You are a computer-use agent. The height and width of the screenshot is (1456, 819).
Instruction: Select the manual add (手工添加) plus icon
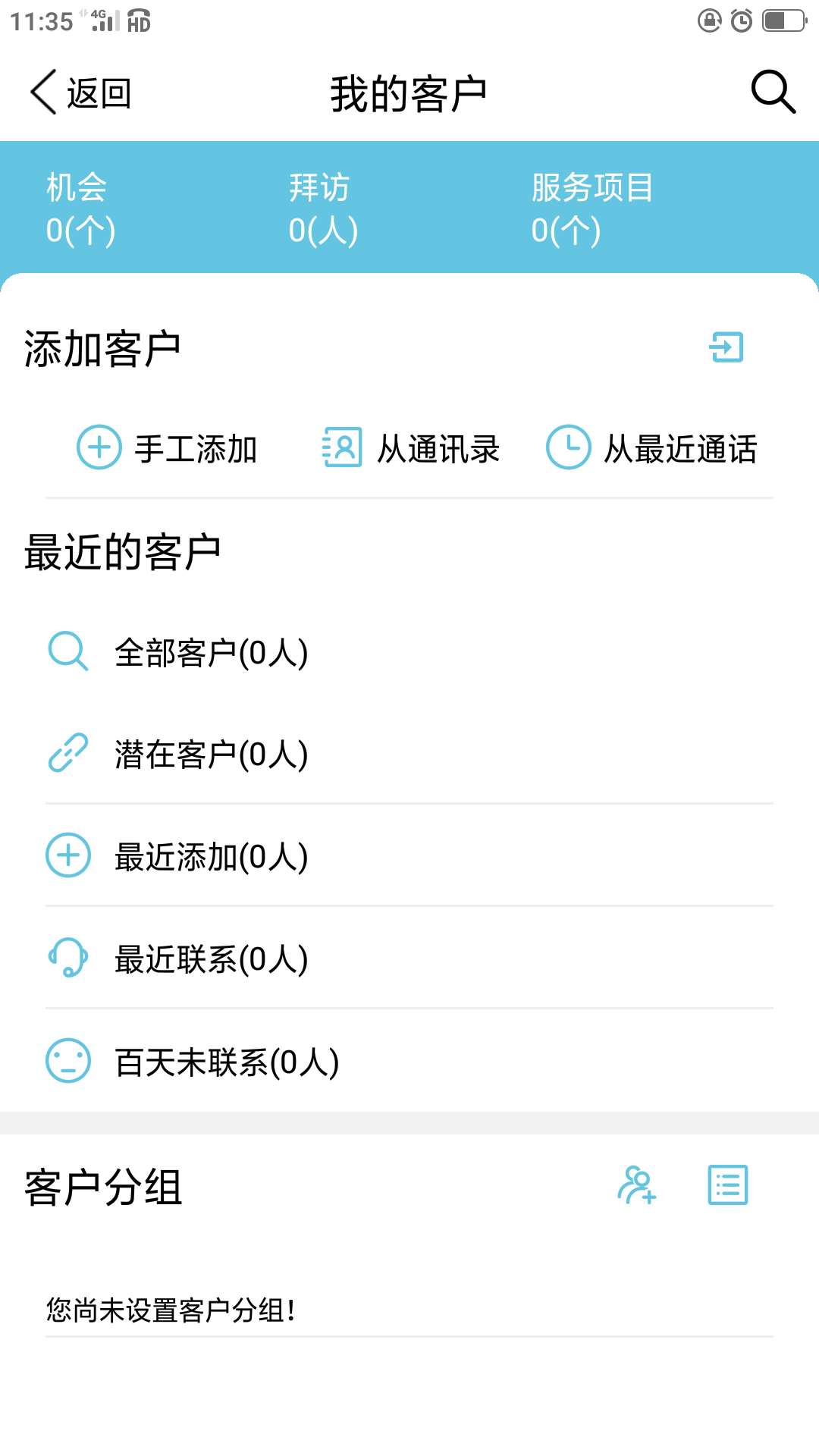(x=97, y=449)
